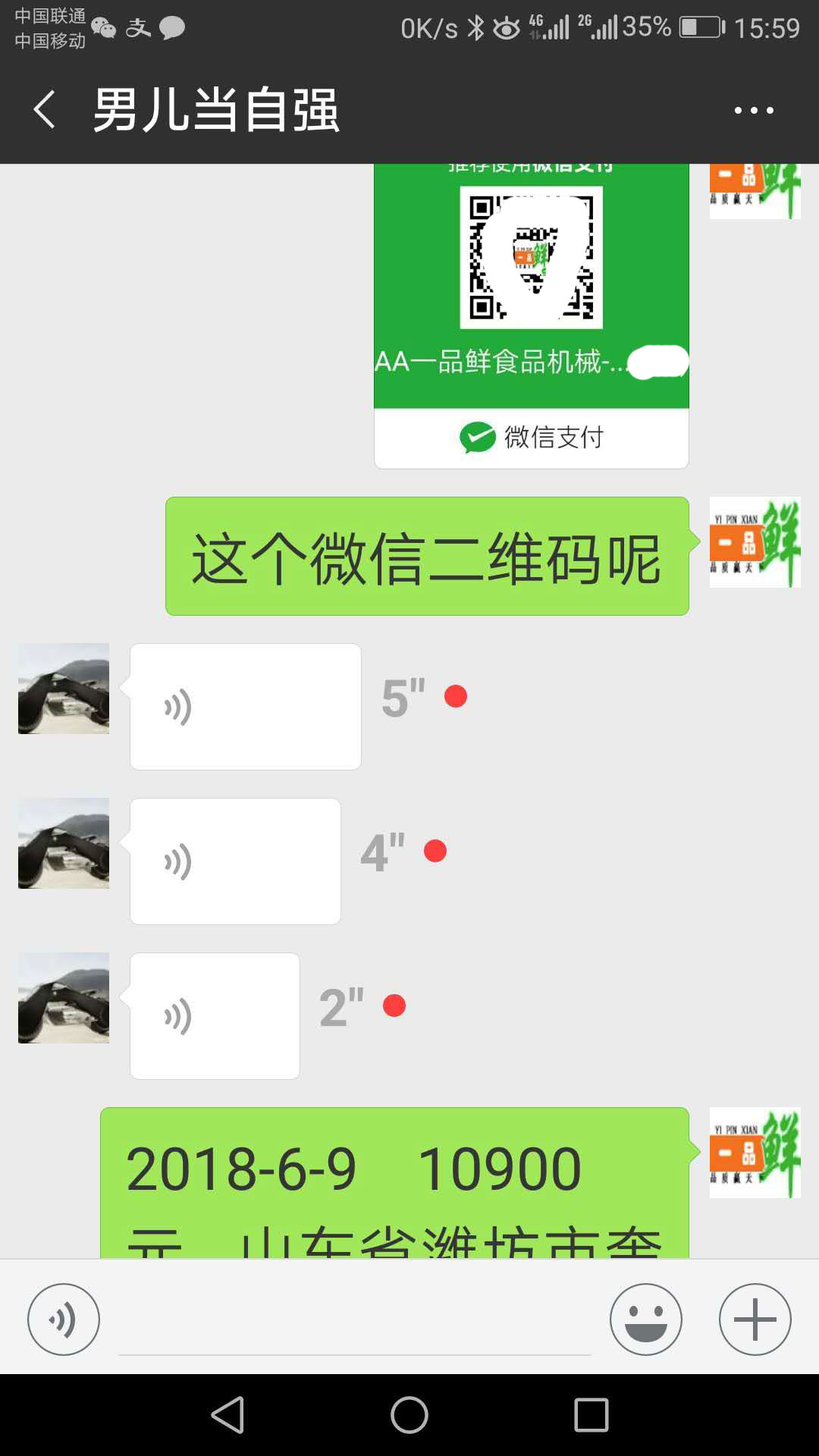Open the plus attachment menu
The width and height of the screenshot is (819, 1456).
tap(755, 1319)
